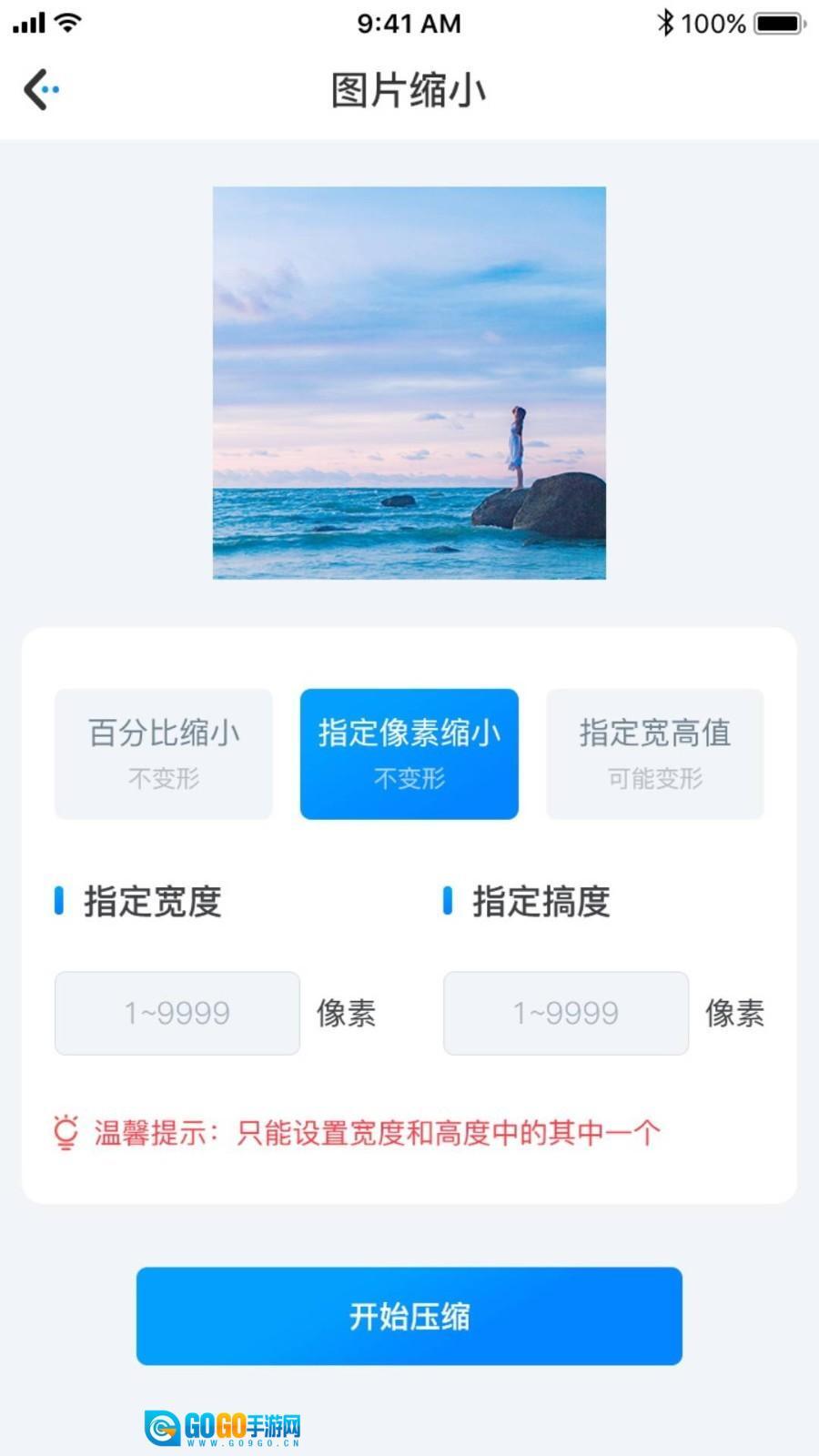Go back from 图片缩小 page
Viewport: 819px width, 1456px height.
(41, 89)
